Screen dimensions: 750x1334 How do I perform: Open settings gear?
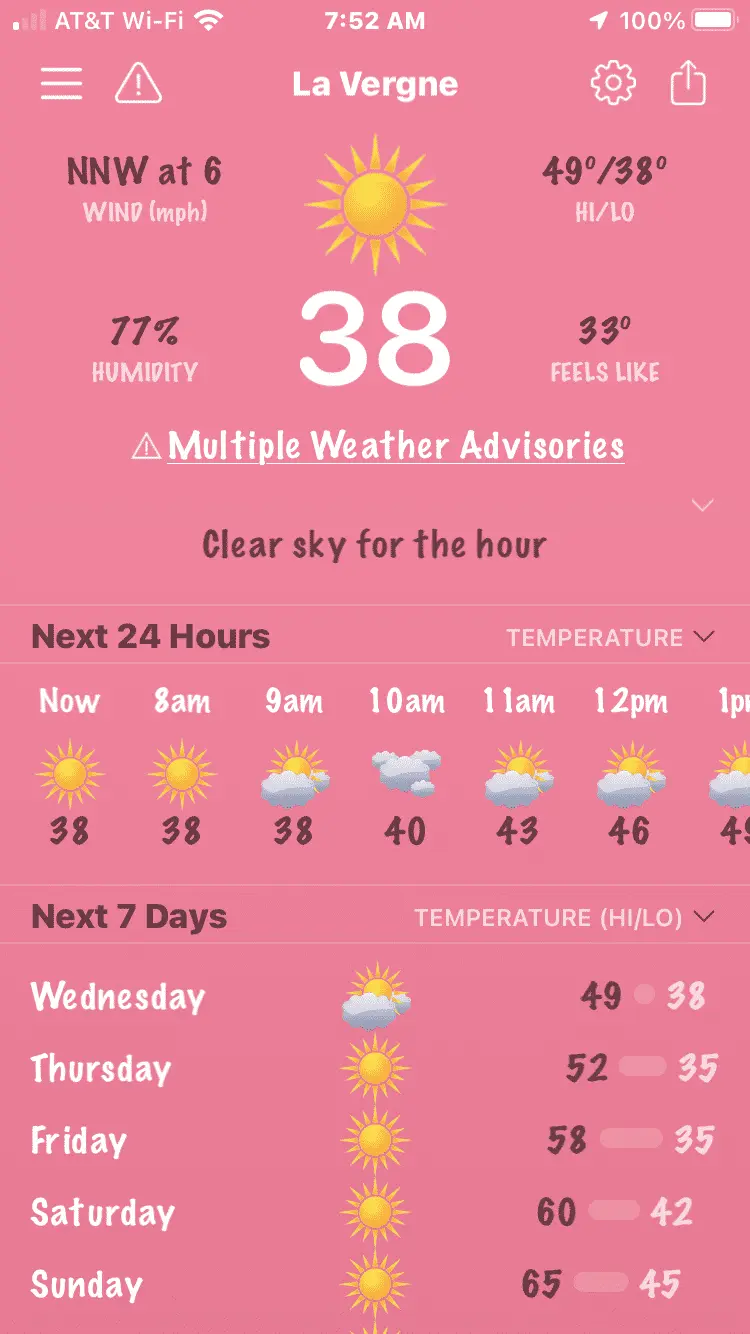click(613, 84)
